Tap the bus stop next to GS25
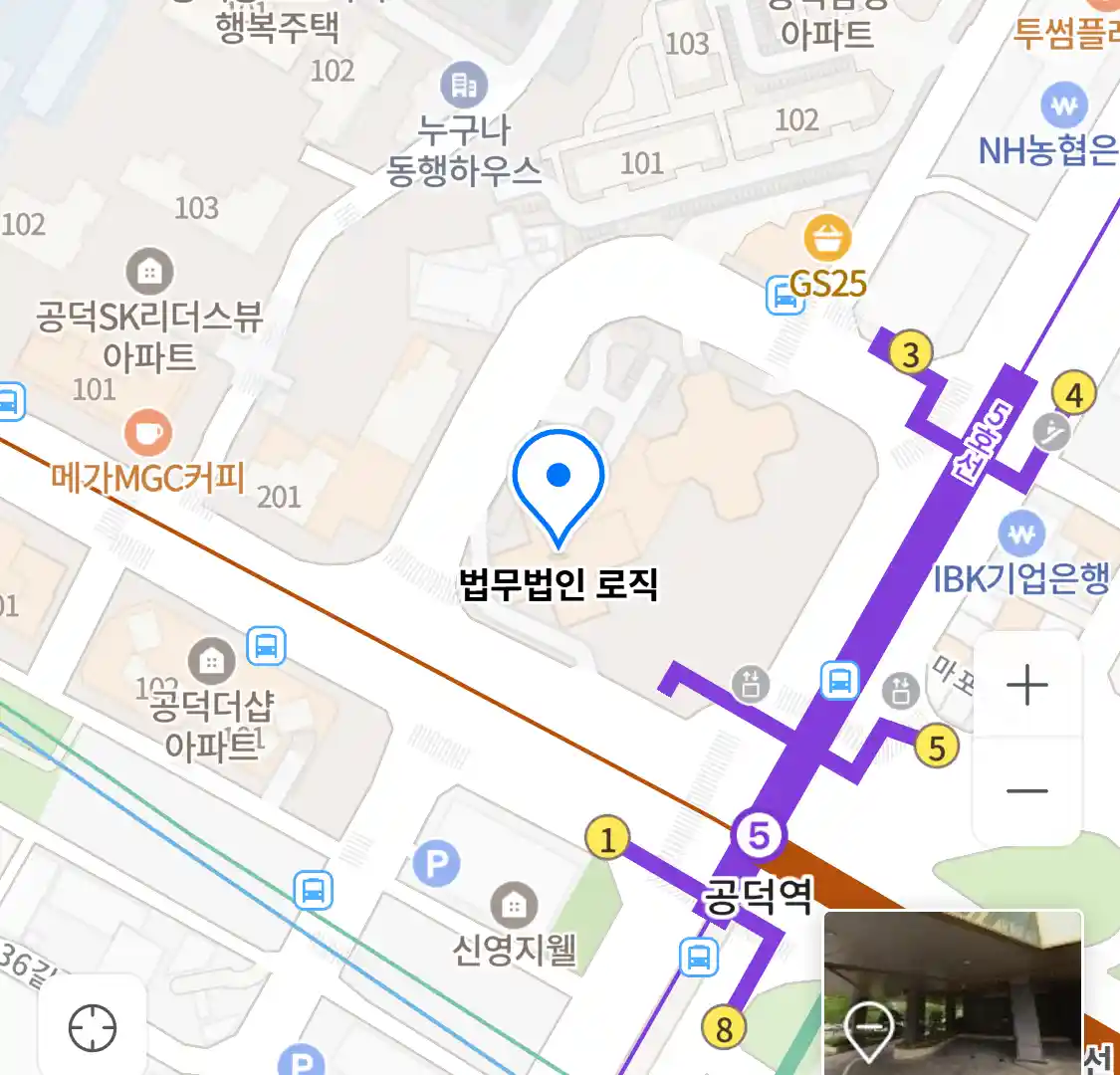Image resolution: width=1120 pixels, height=1075 pixels. tap(785, 296)
